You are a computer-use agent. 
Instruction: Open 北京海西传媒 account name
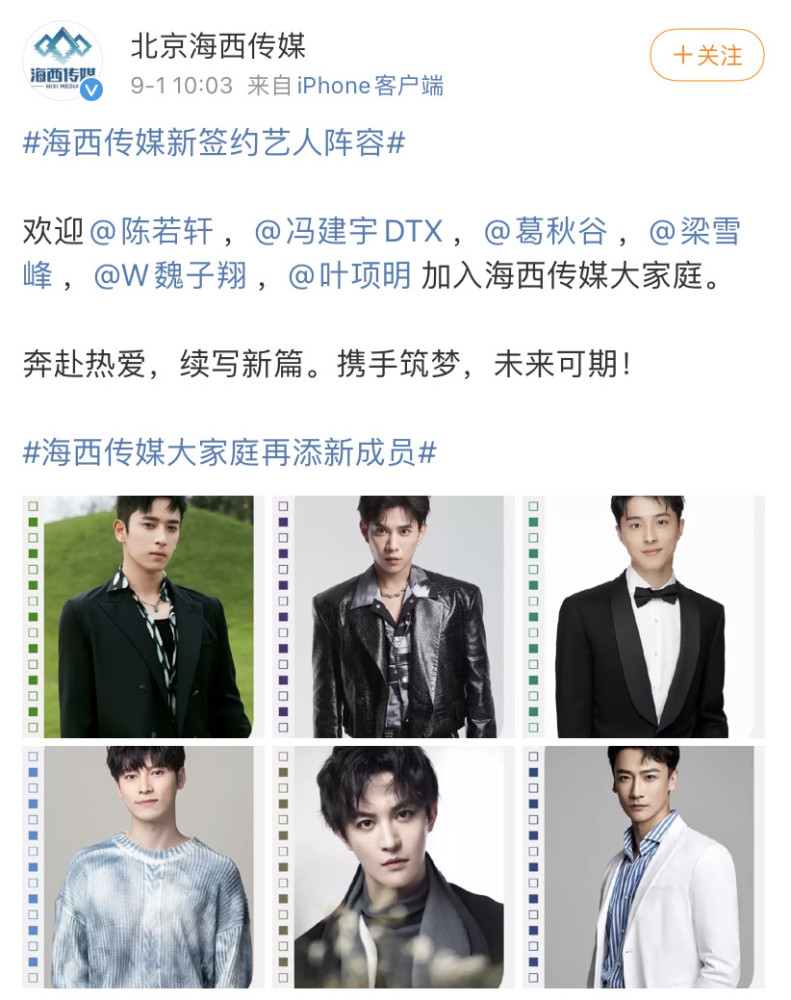pos(218,45)
